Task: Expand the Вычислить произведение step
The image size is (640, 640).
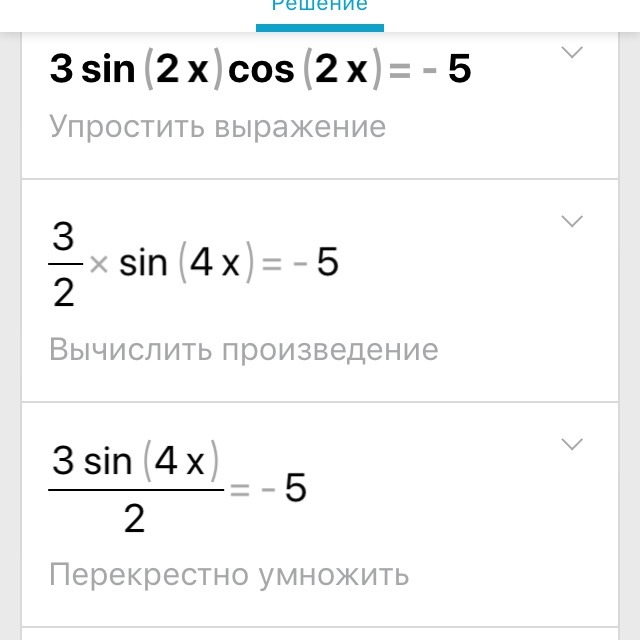Action: (x=572, y=222)
